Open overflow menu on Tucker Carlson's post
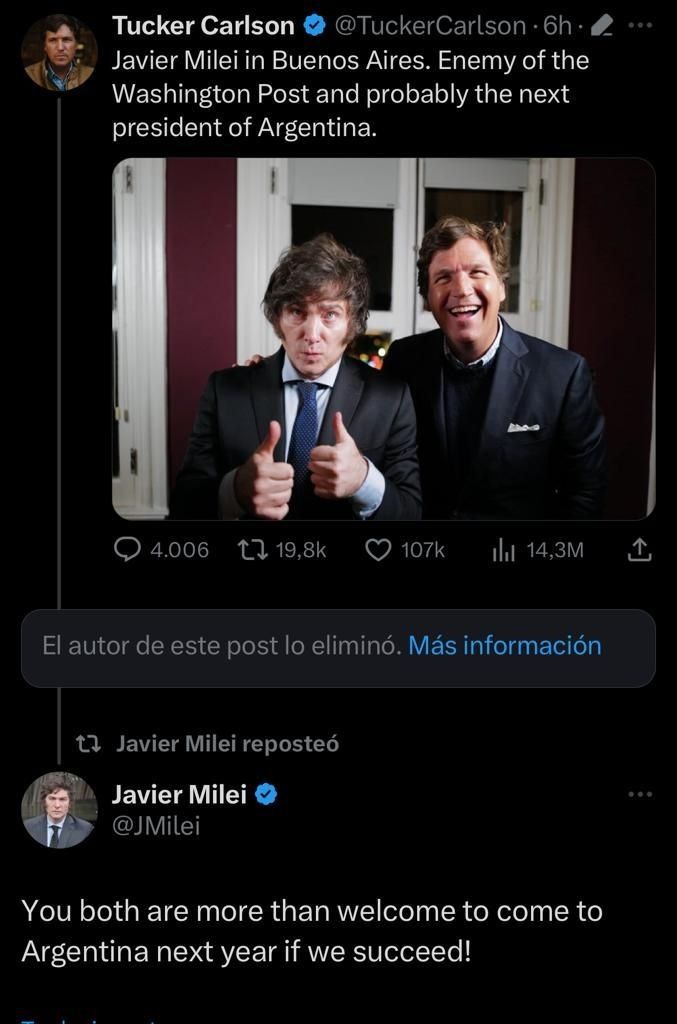677x1024 pixels. (639, 26)
